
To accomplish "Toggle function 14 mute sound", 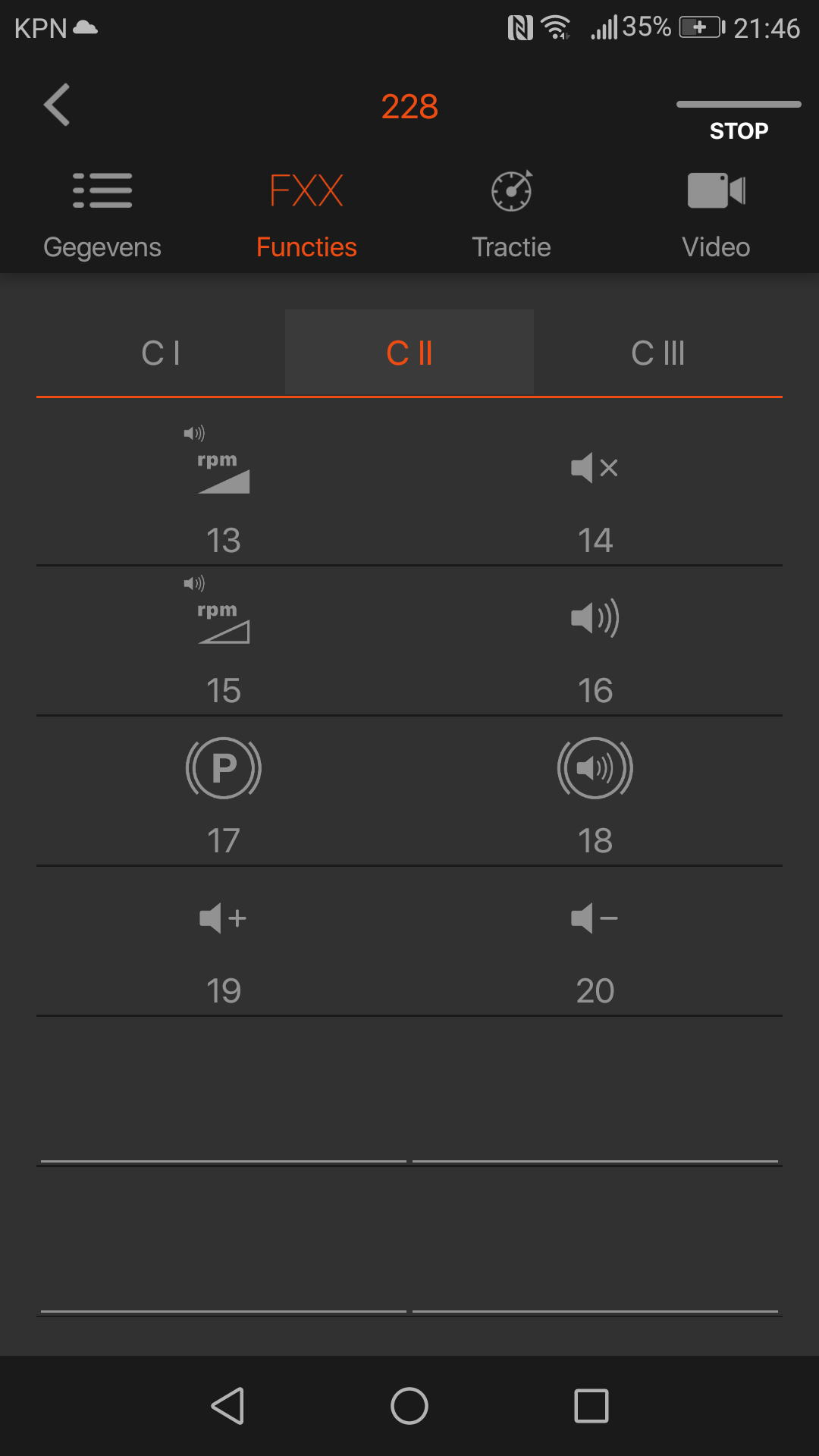I will coord(595,490).
